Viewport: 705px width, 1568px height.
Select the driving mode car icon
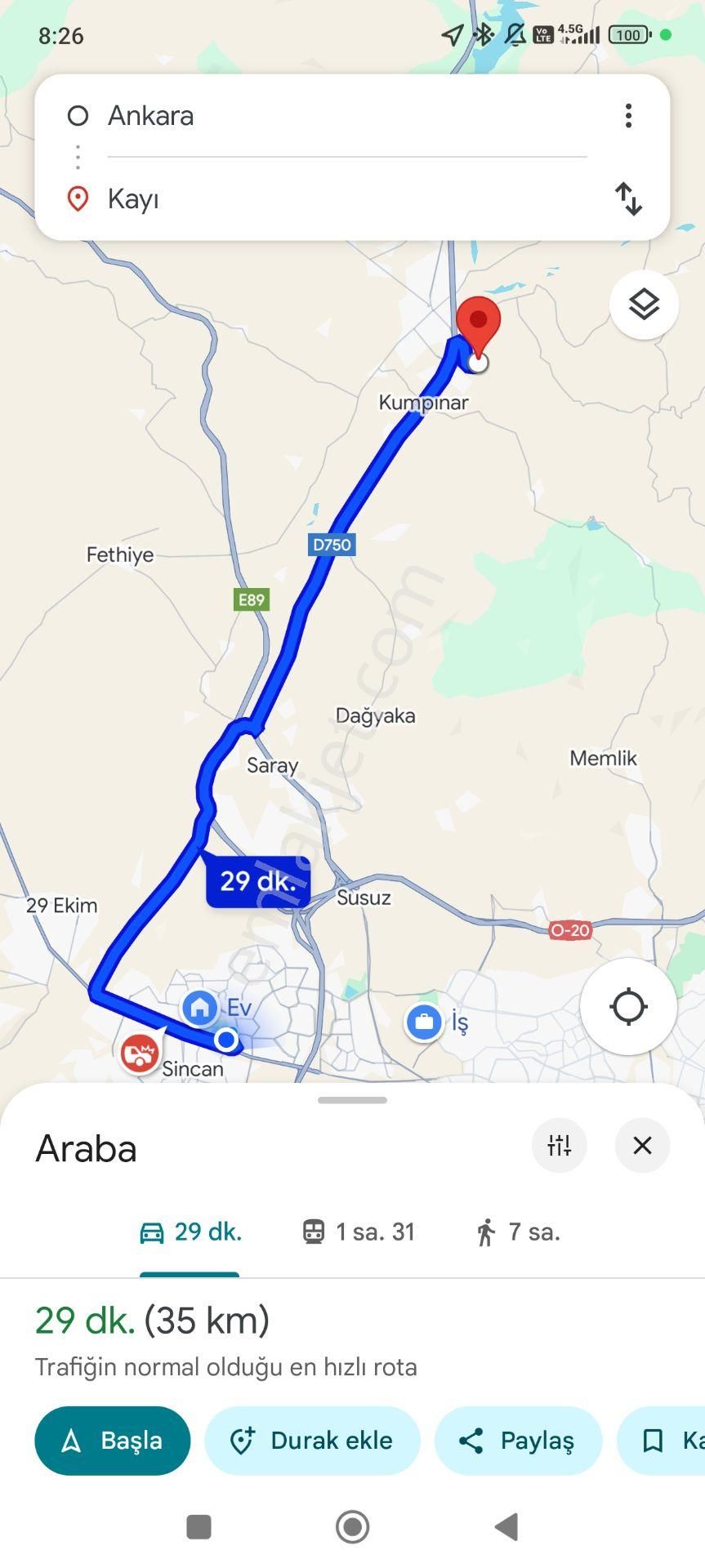pyautogui.click(x=151, y=1232)
